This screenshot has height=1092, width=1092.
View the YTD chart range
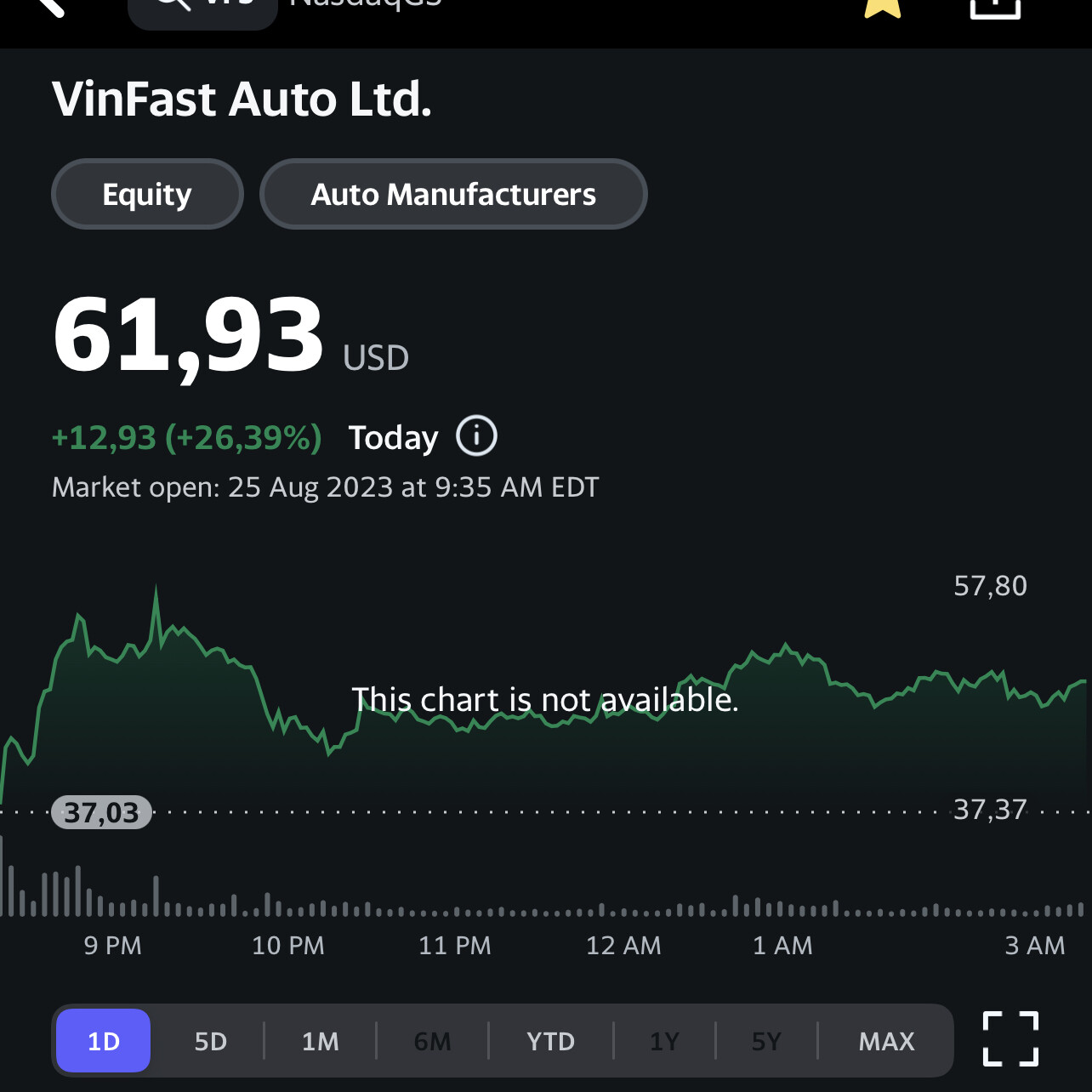[x=550, y=1041]
